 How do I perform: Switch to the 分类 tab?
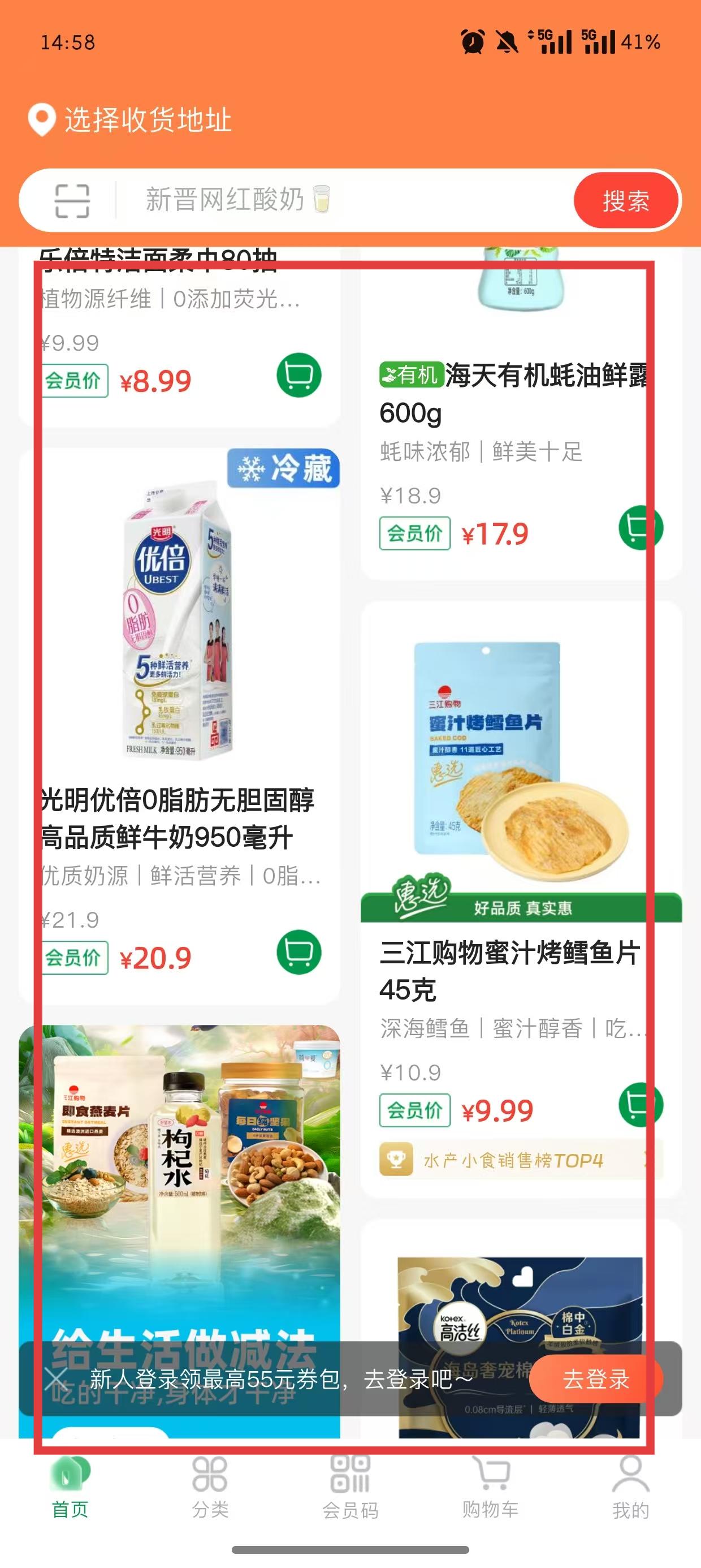[210, 1487]
